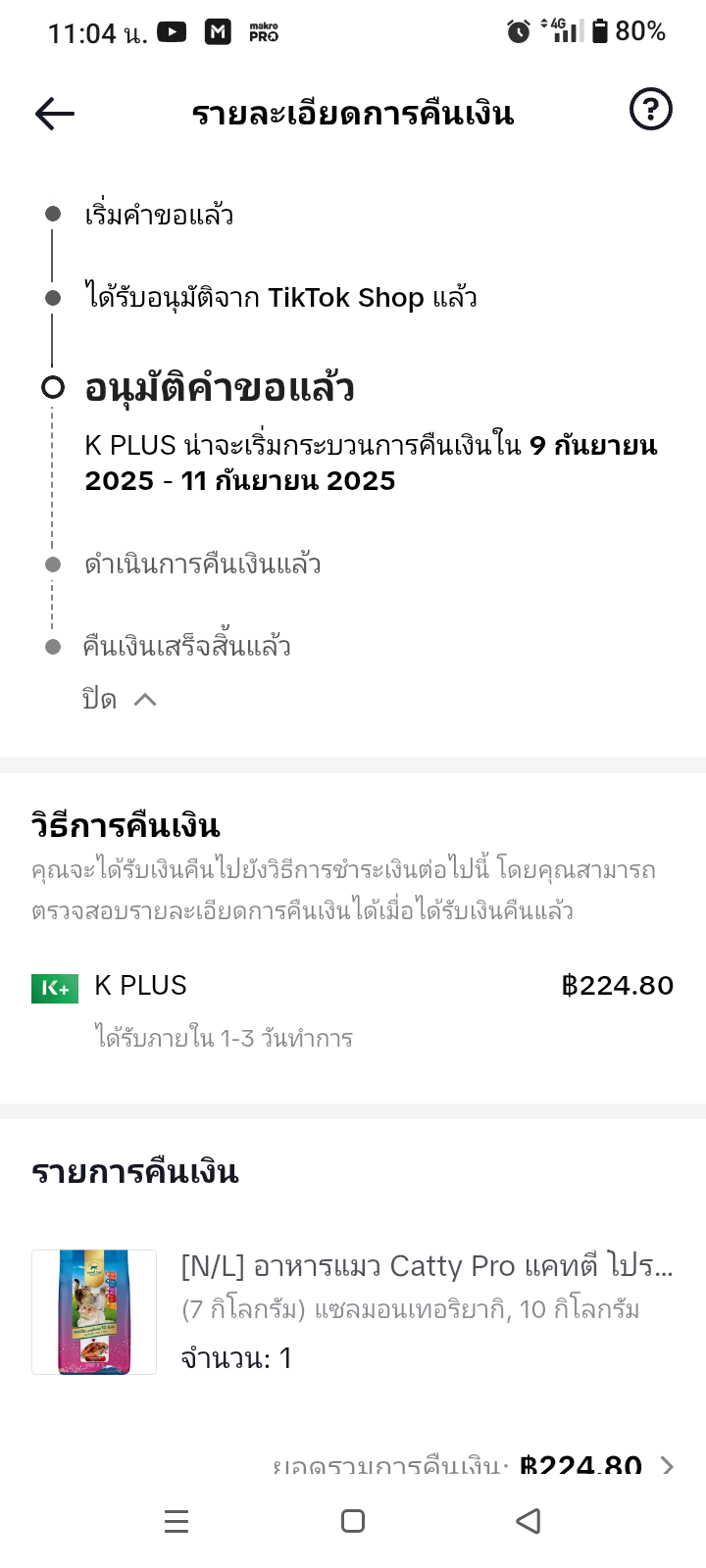This screenshot has height=1568, width=706.
Task: Open recent apps from navigation bar
Action: [x=176, y=1521]
